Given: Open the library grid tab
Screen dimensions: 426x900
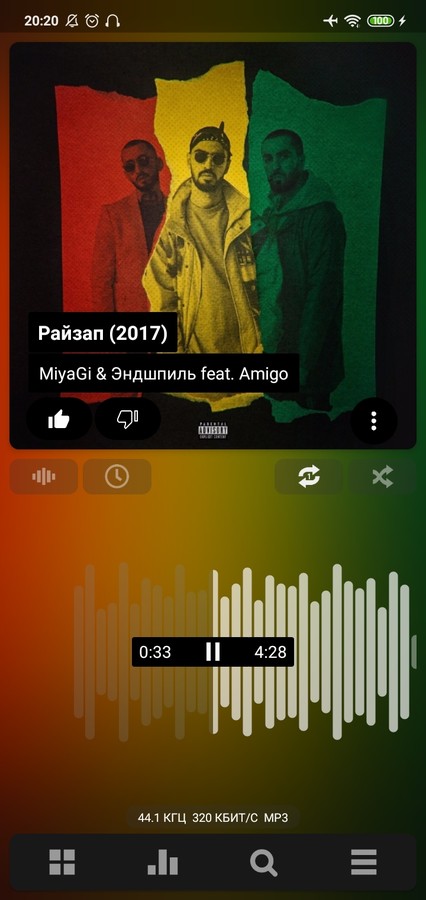Looking at the screenshot, I should point(62,862).
